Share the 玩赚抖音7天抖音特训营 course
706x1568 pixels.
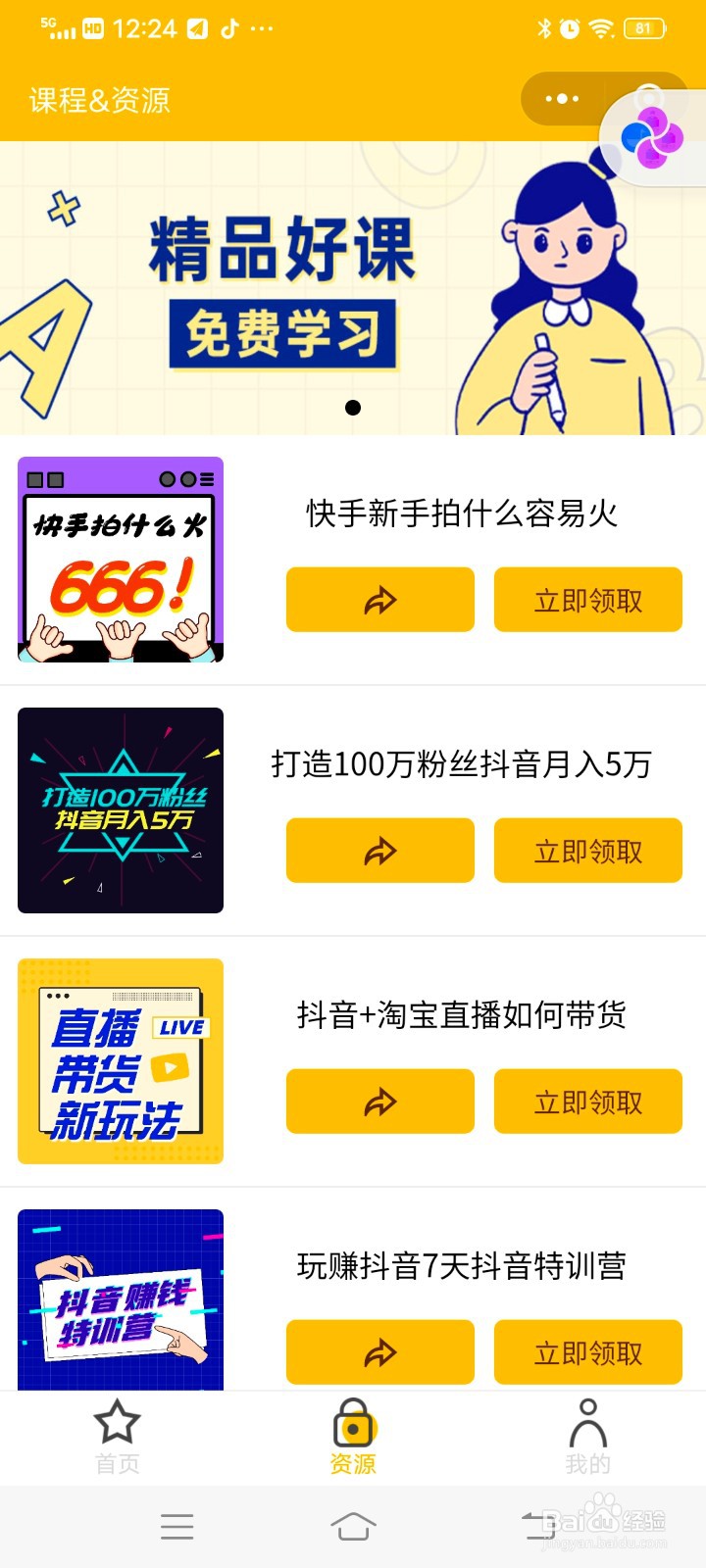[x=379, y=1352]
